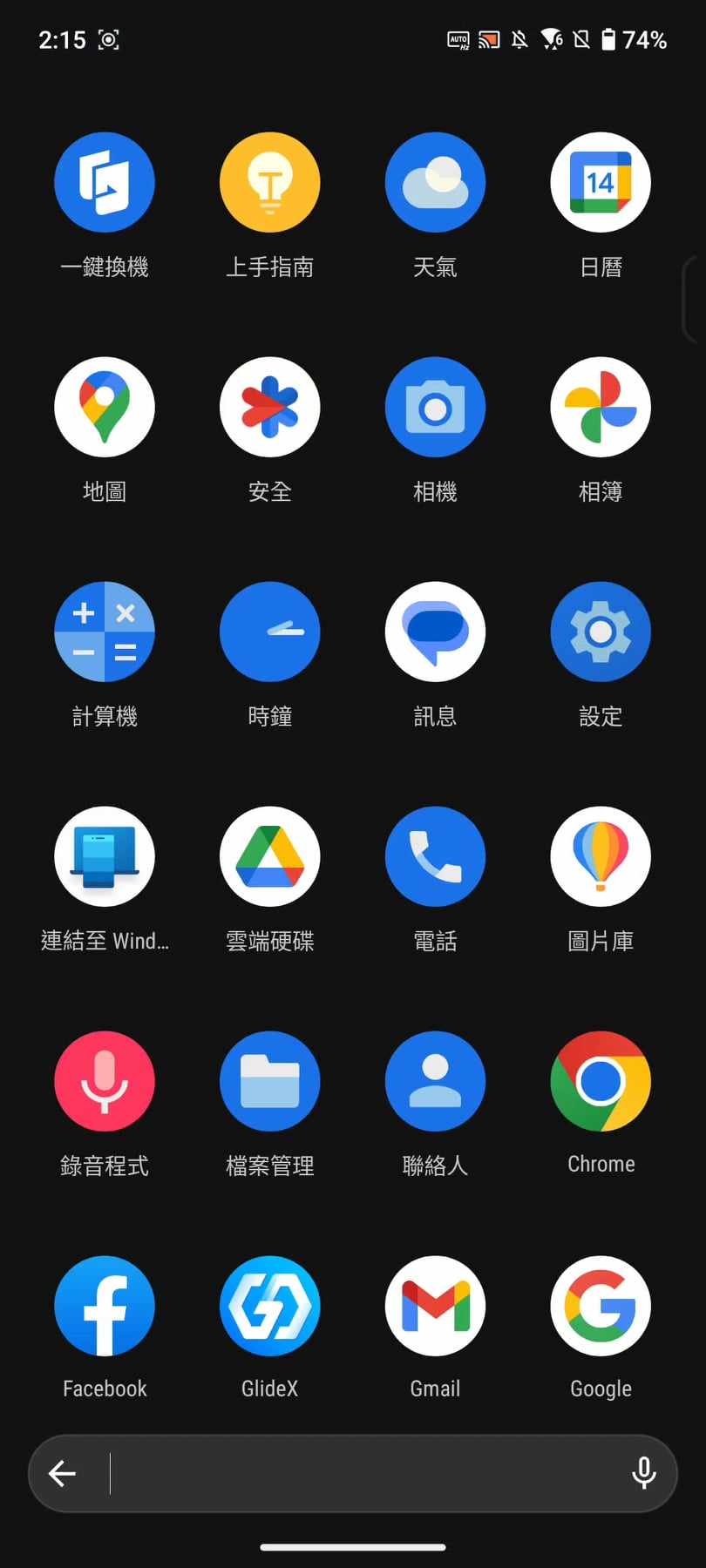Launch the 訊息 messages app
The width and height of the screenshot is (706, 1568).
(435, 632)
